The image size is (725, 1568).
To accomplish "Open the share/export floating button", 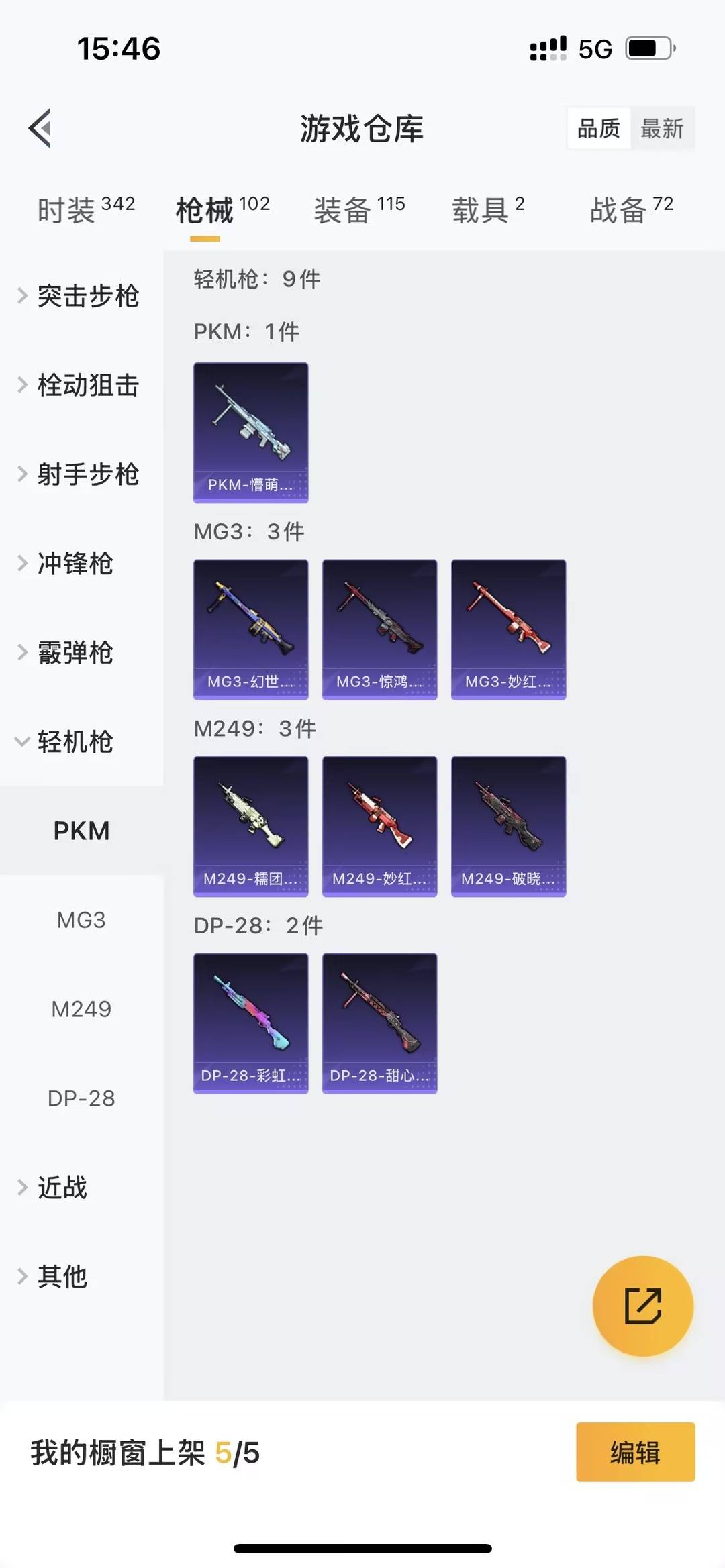I will pyautogui.click(x=642, y=1304).
